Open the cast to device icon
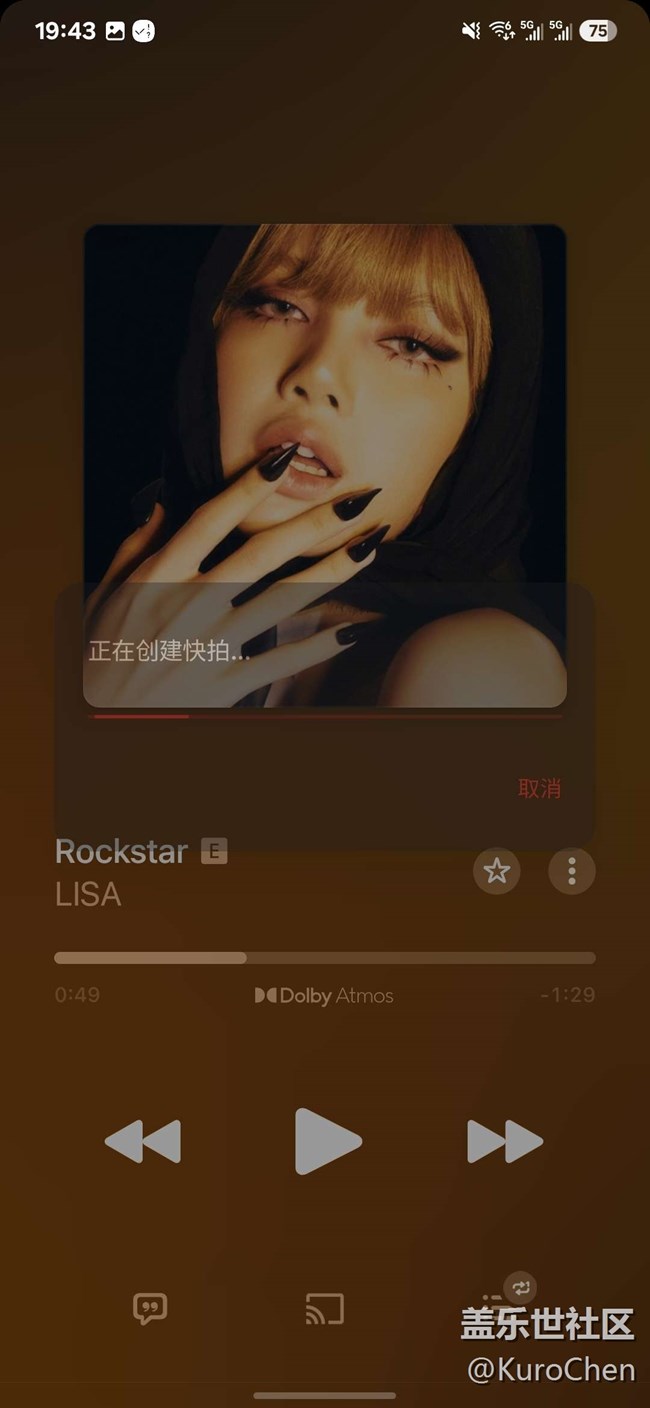 tap(325, 1309)
